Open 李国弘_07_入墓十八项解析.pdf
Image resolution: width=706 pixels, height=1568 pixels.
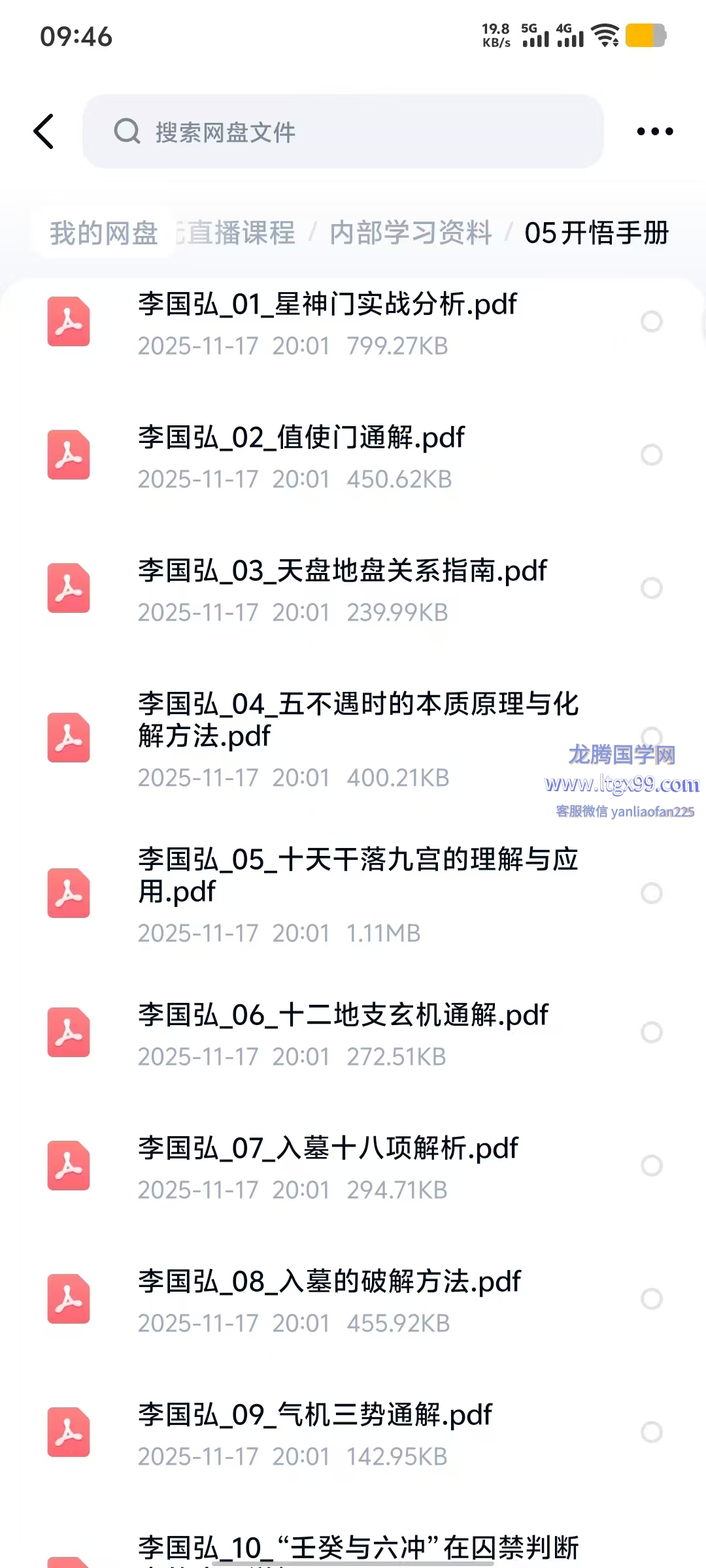pyautogui.click(x=327, y=1166)
